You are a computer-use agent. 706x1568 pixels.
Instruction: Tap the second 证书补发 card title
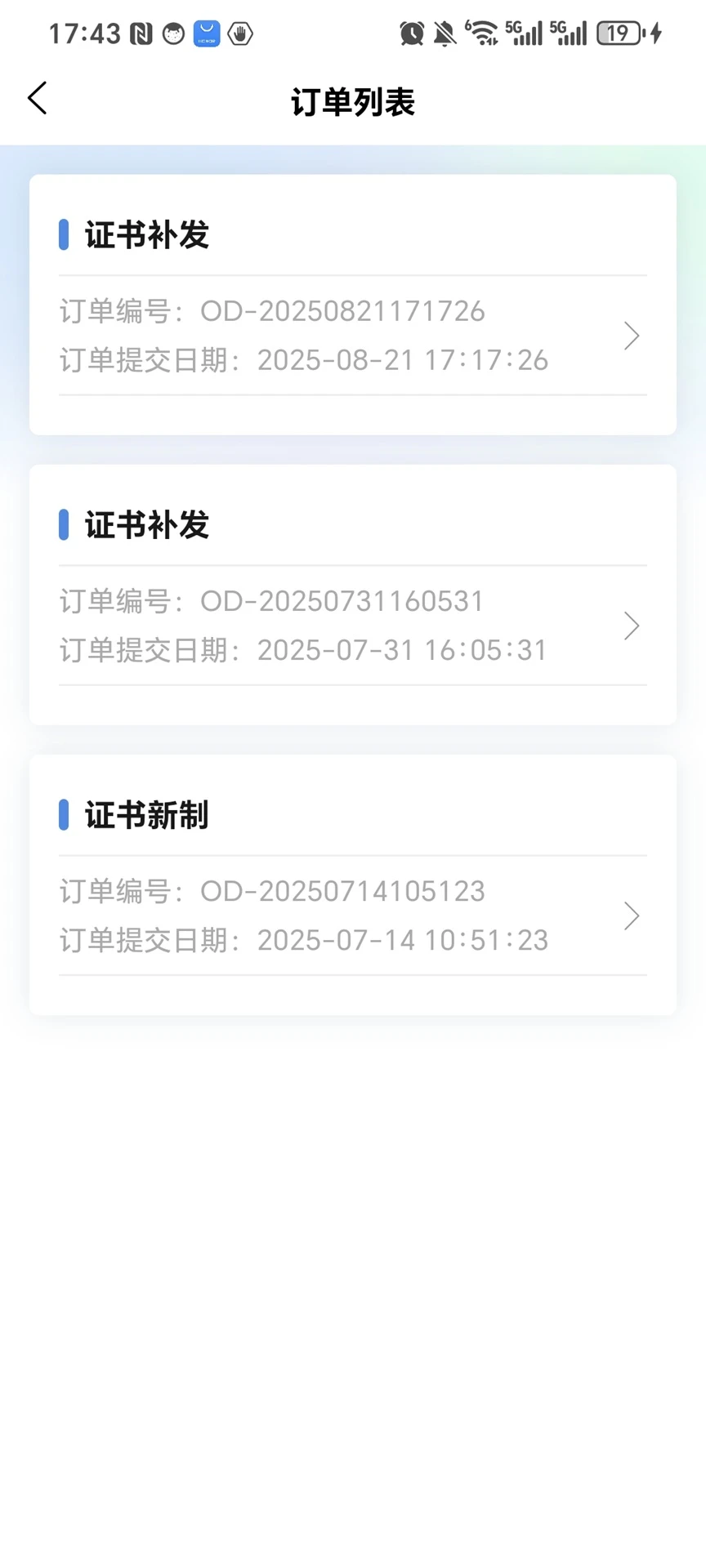pos(147,525)
